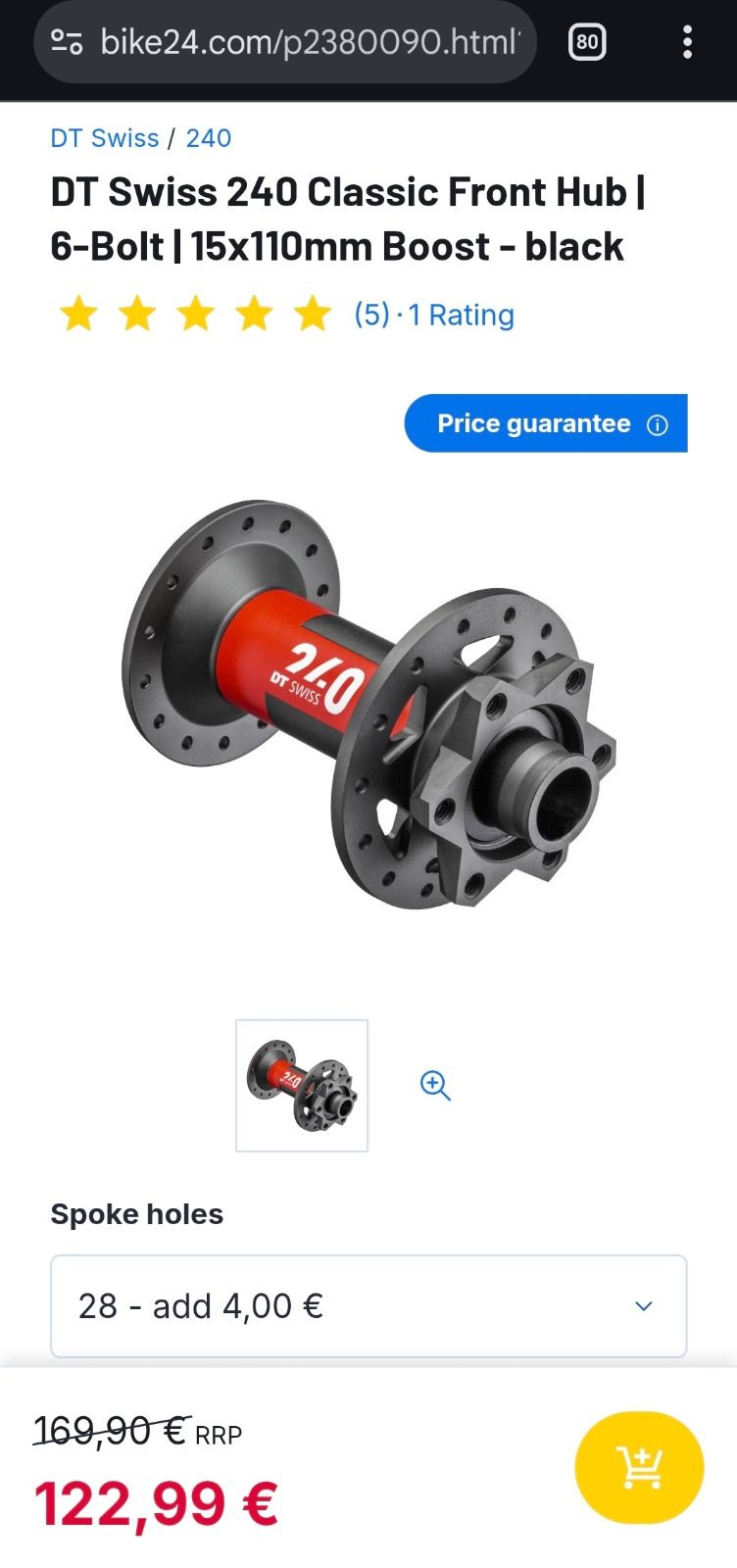
Task: Open the large hub product image
Action: click(x=368, y=706)
